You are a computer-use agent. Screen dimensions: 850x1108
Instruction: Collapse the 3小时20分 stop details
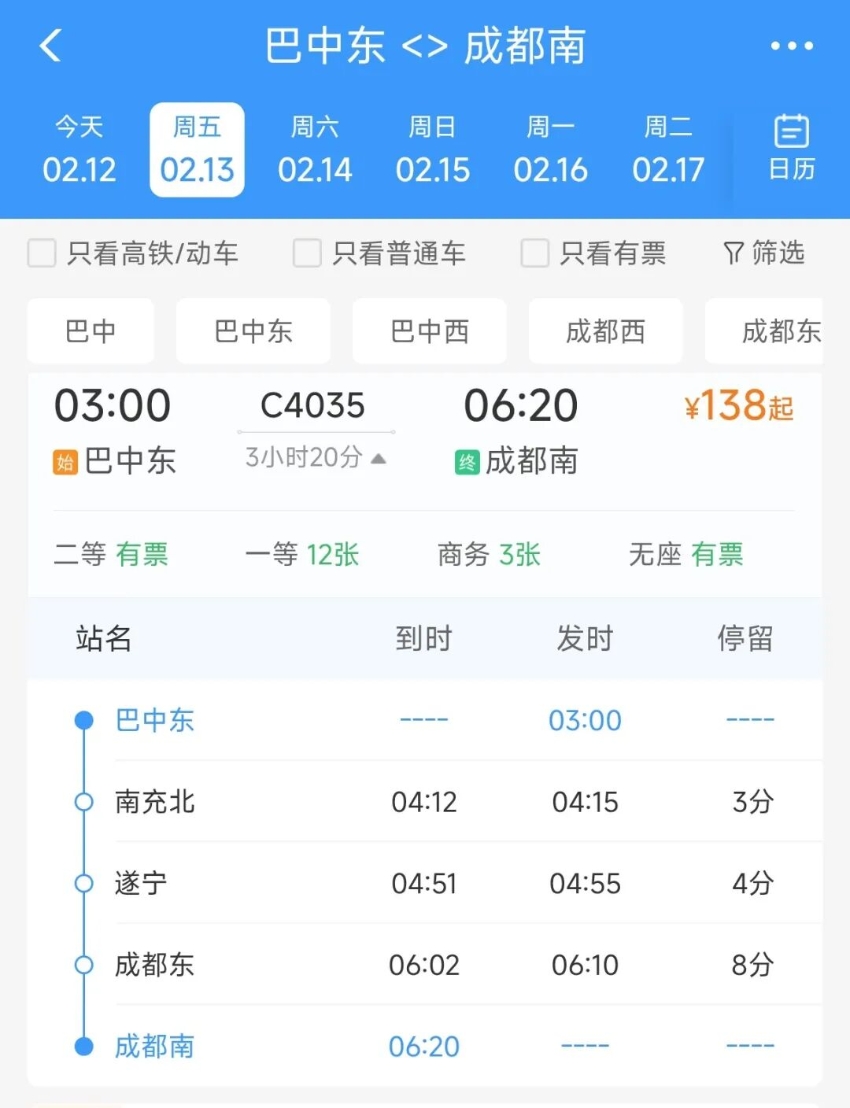click(315, 457)
